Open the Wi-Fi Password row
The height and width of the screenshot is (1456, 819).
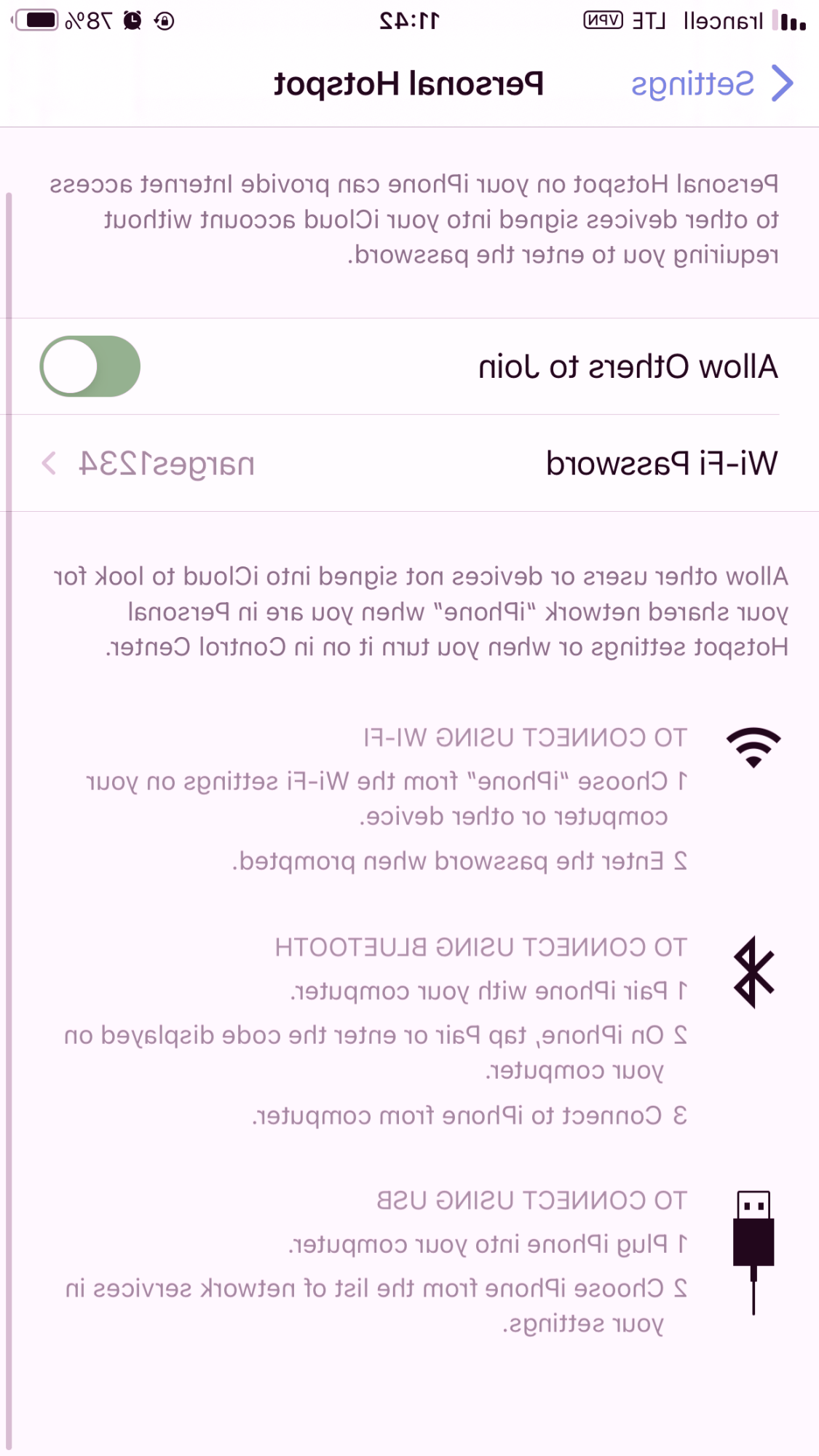pos(409,464)
